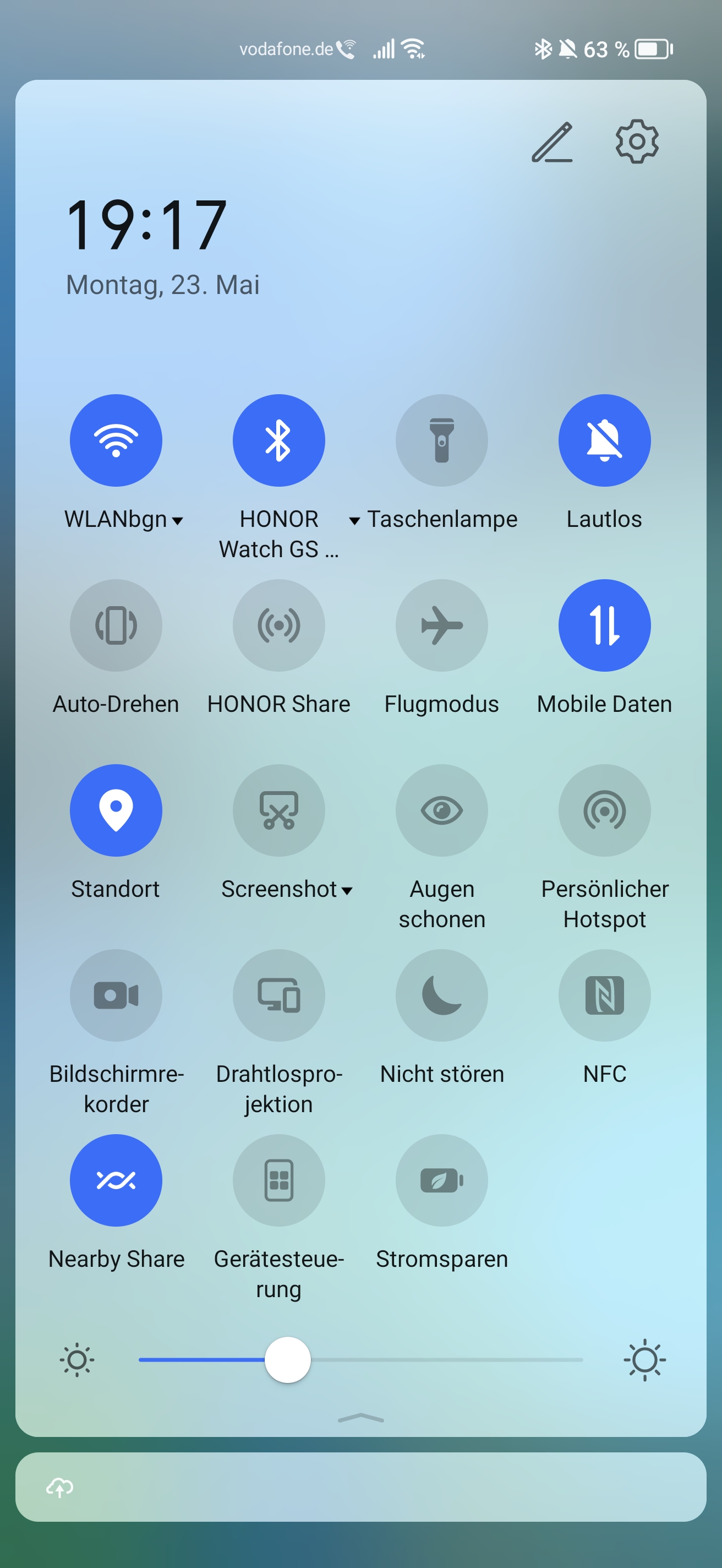Turn on Augen schonen
Viewport: 722px width, 1568px height.
point(442,810)
